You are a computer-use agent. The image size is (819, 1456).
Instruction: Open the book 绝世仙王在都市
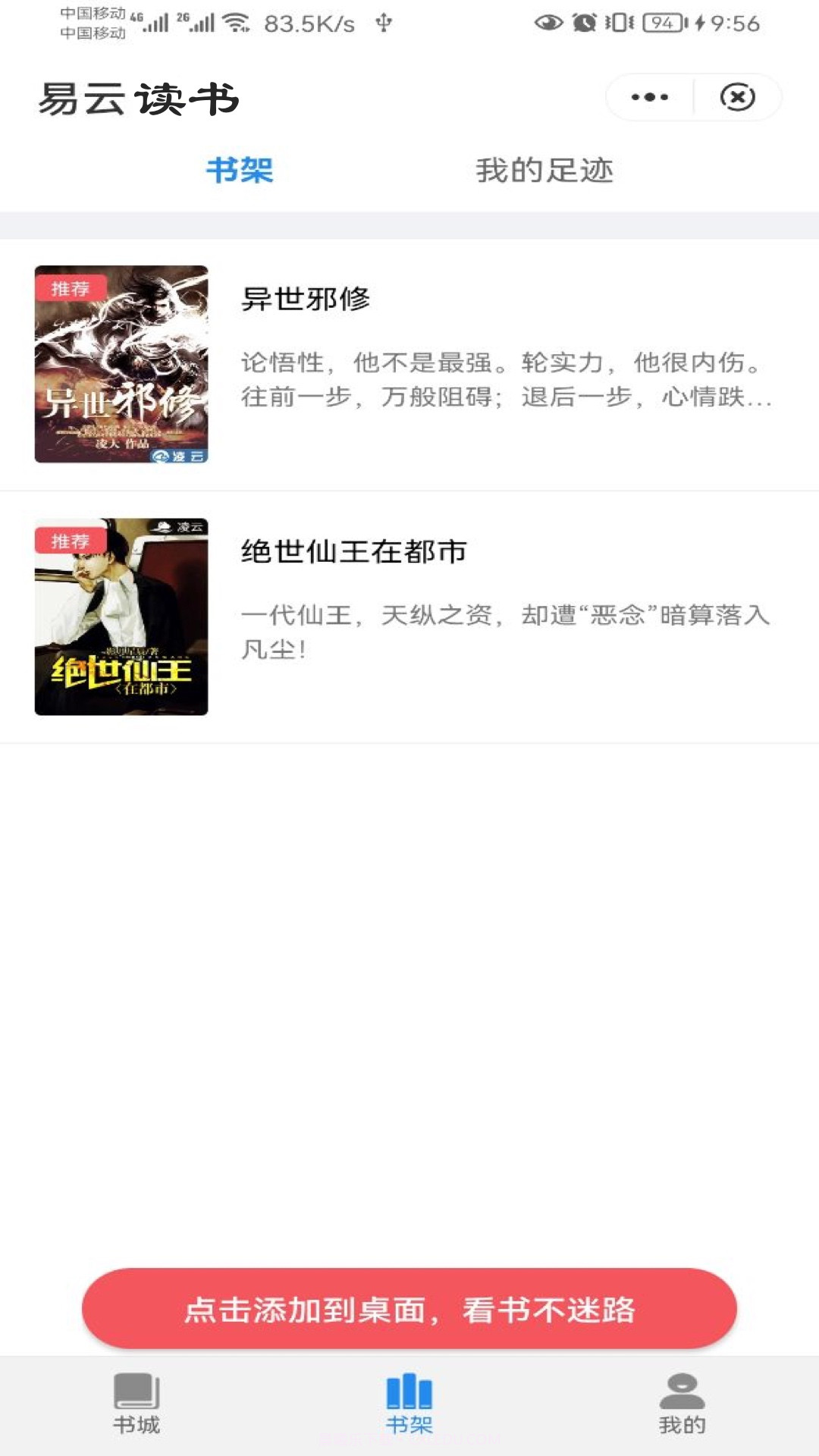pos(349,555)
